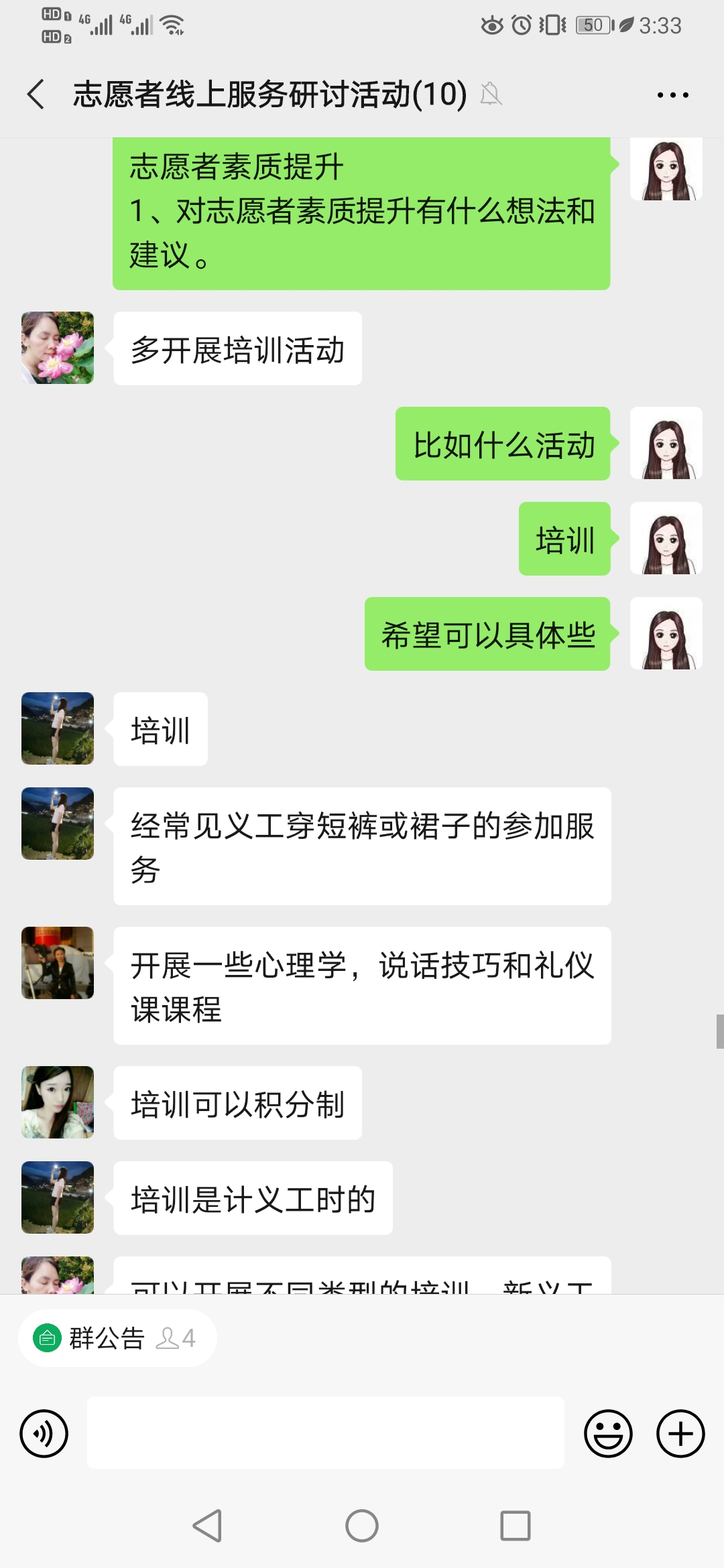Switch to voice message input
This screenshot has width=724, height=1568.
(44, 1433)
